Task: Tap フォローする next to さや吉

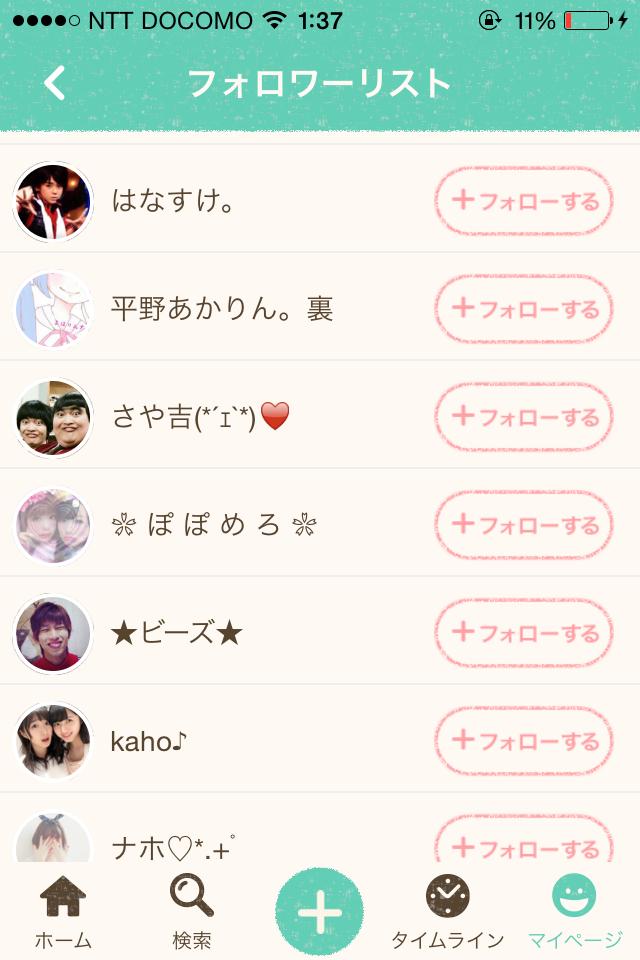Action: (523, 417)
